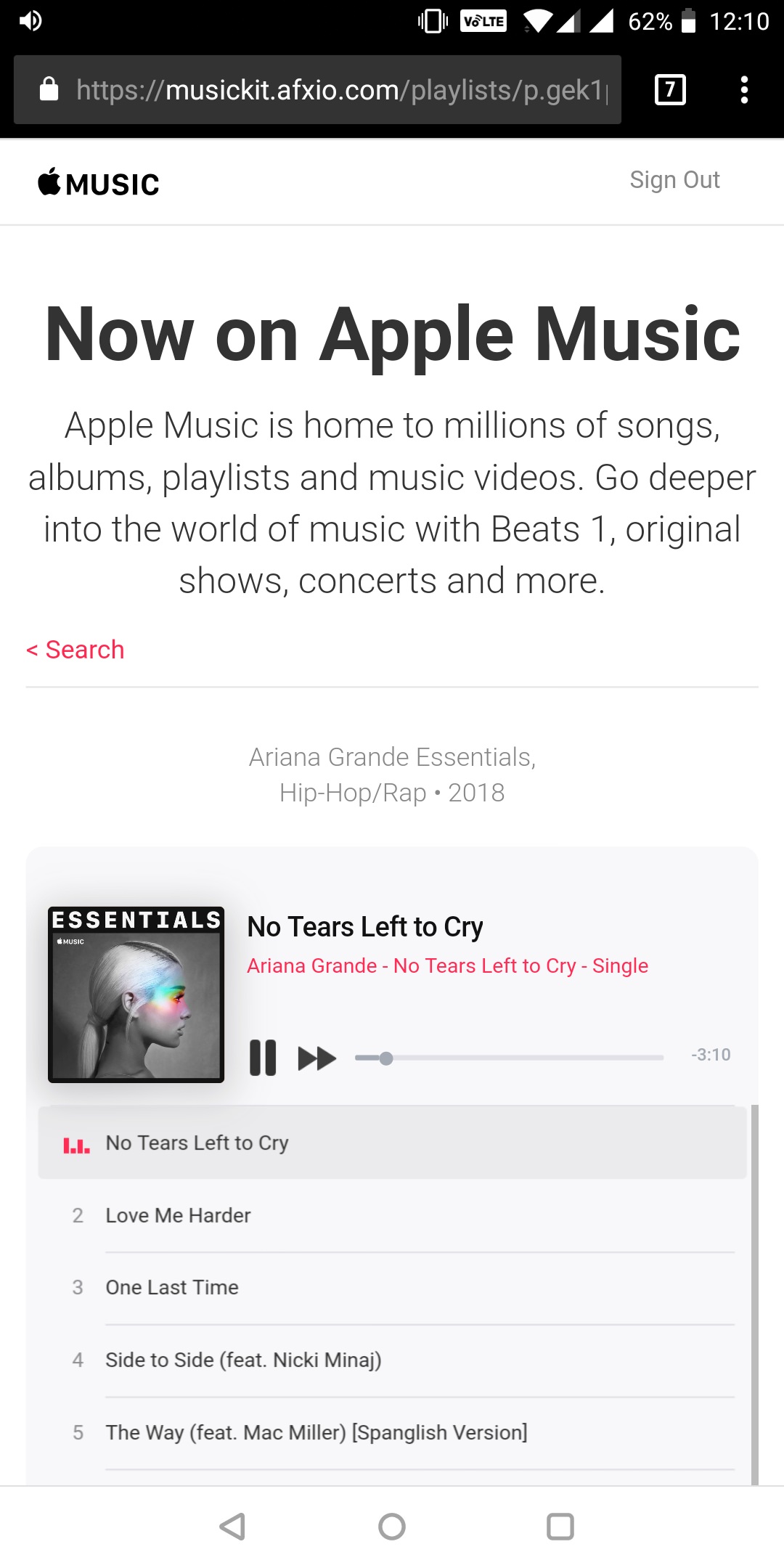This screenshot has width=784, height=1568.
Task: Select The Way Spanglish Version track
Action: click(x=316, y=1432)
